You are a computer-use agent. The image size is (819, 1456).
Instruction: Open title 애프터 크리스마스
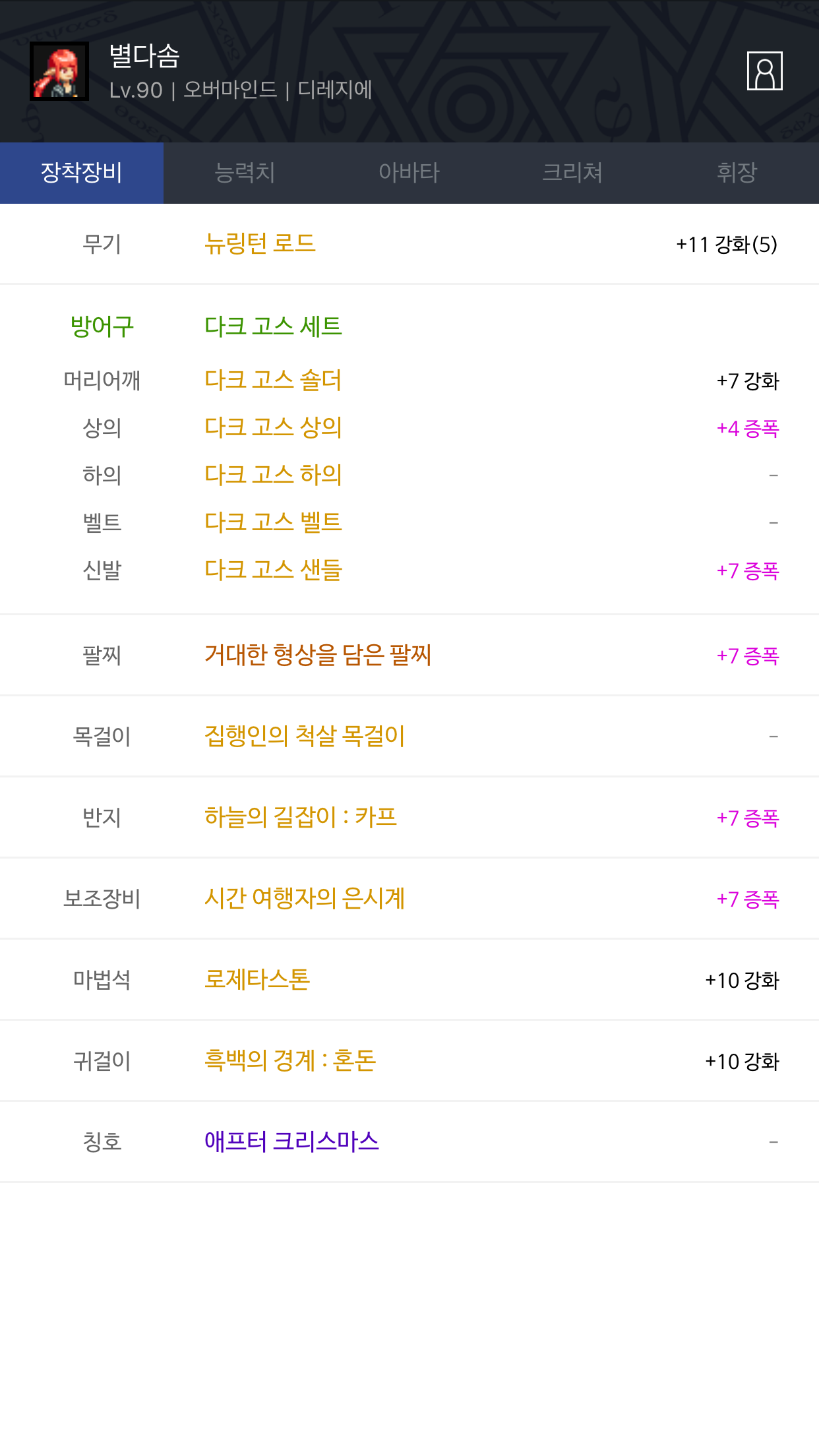tap(291, 1141)
